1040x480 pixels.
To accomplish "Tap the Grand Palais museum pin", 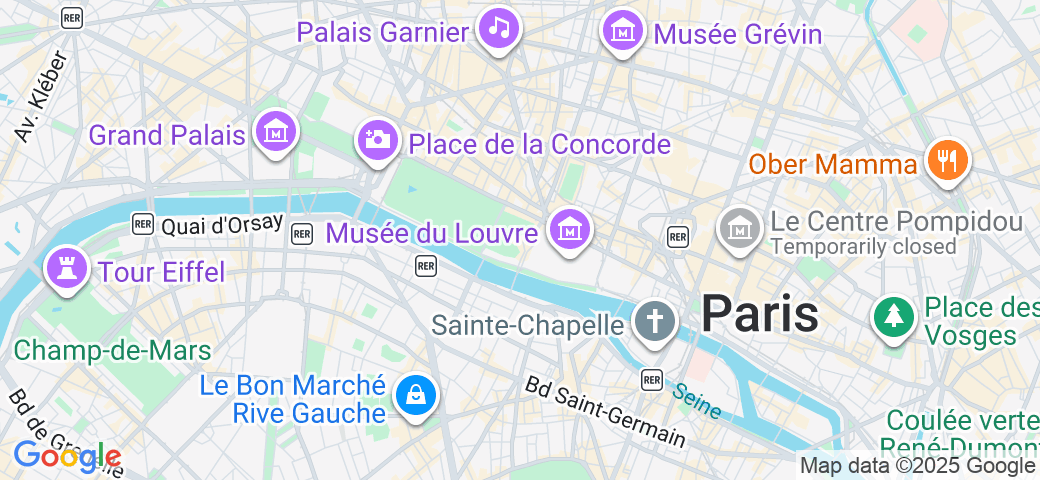I will tap(275, 131).
